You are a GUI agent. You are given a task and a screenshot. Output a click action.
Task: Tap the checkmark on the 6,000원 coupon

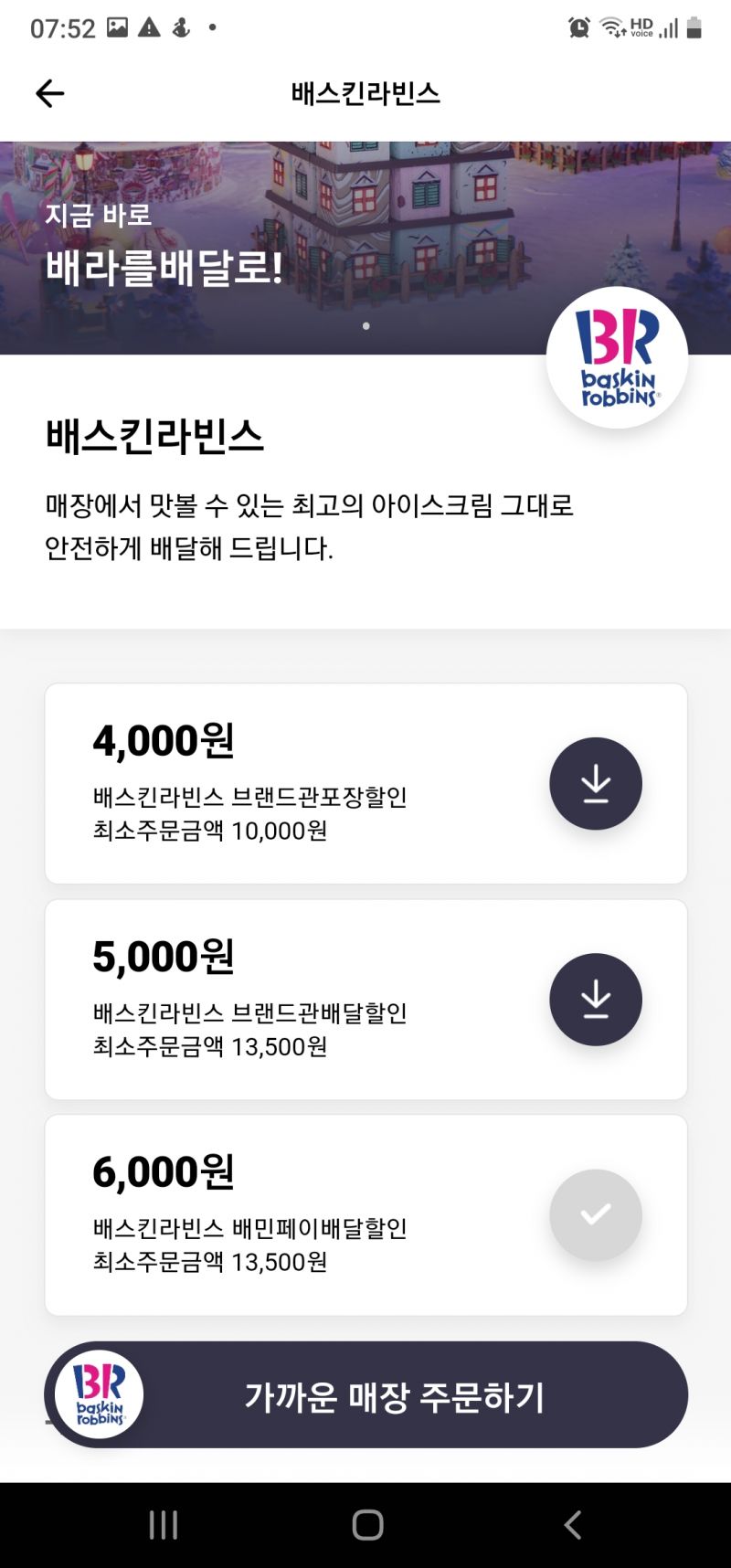coord(595,1214)
